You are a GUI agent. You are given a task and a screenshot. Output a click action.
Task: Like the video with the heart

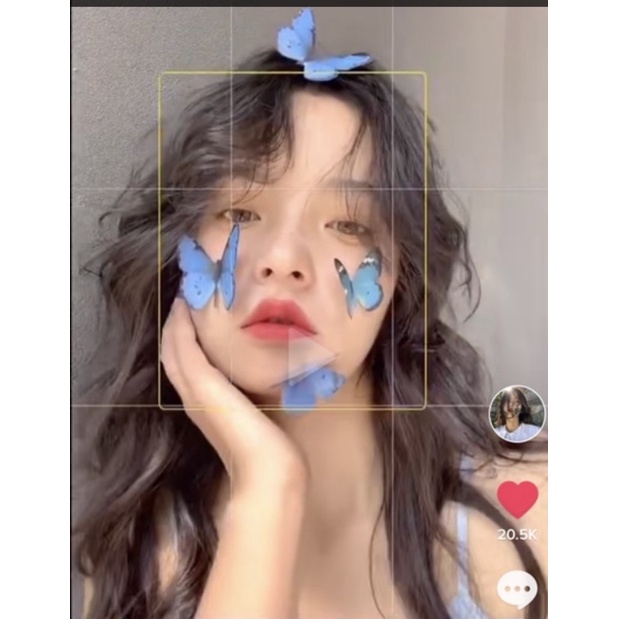point(517,499)
